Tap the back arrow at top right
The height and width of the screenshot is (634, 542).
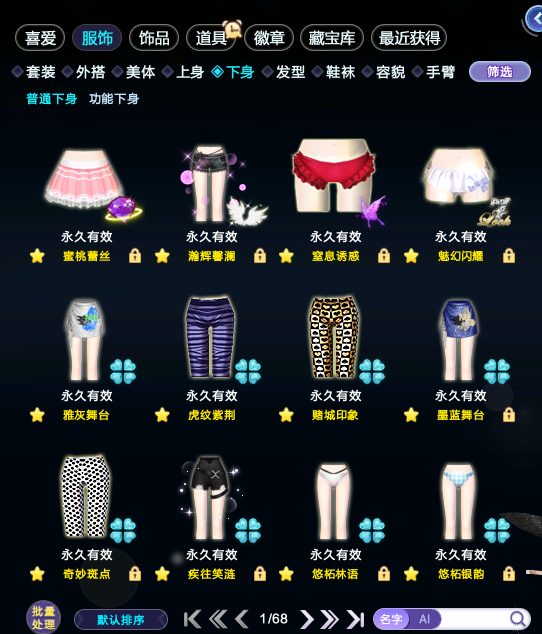(x=534, y=19)
